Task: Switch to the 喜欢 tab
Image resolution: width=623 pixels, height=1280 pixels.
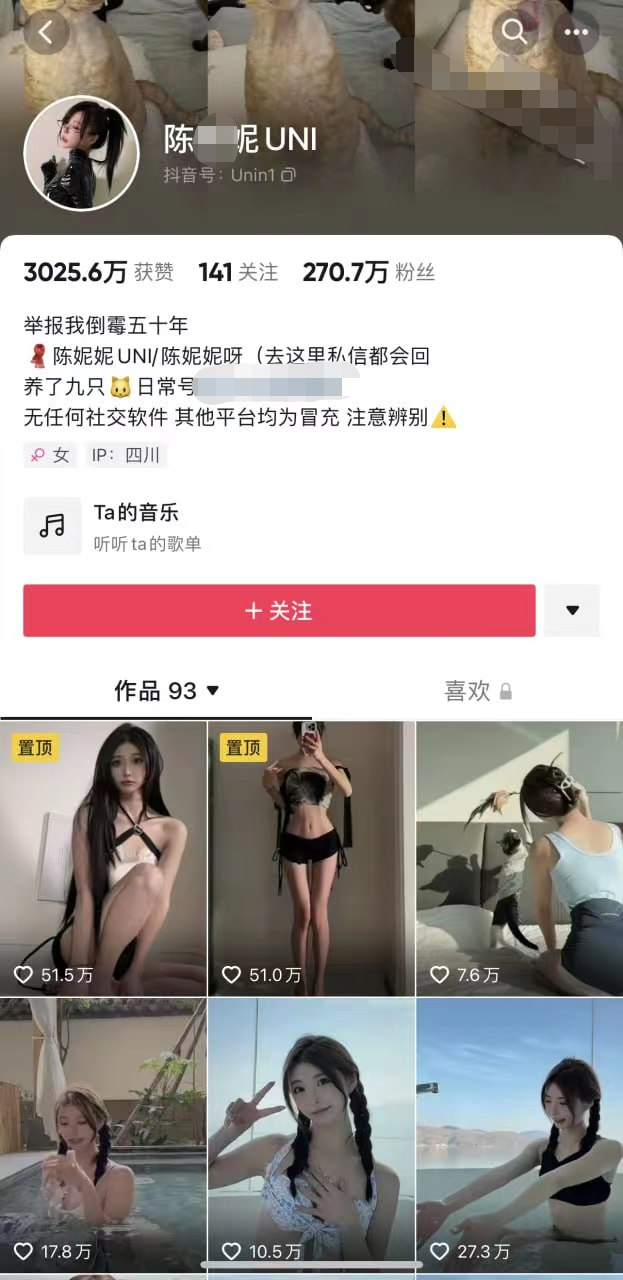Action: (477, 691)
